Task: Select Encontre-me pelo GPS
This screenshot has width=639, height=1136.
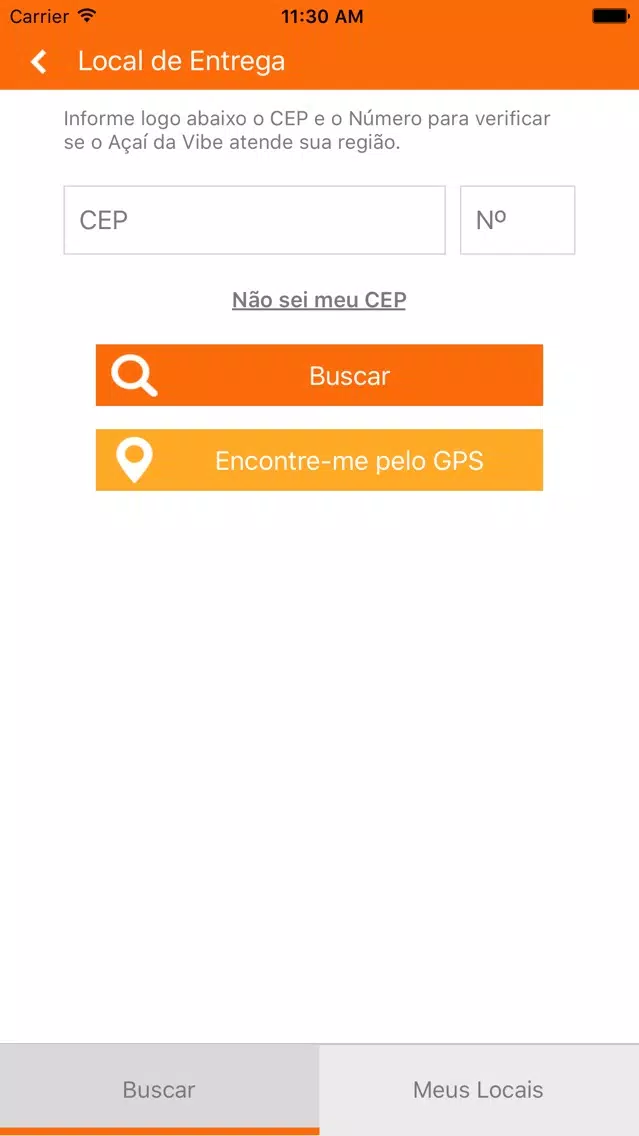Action: coord(319,460)
